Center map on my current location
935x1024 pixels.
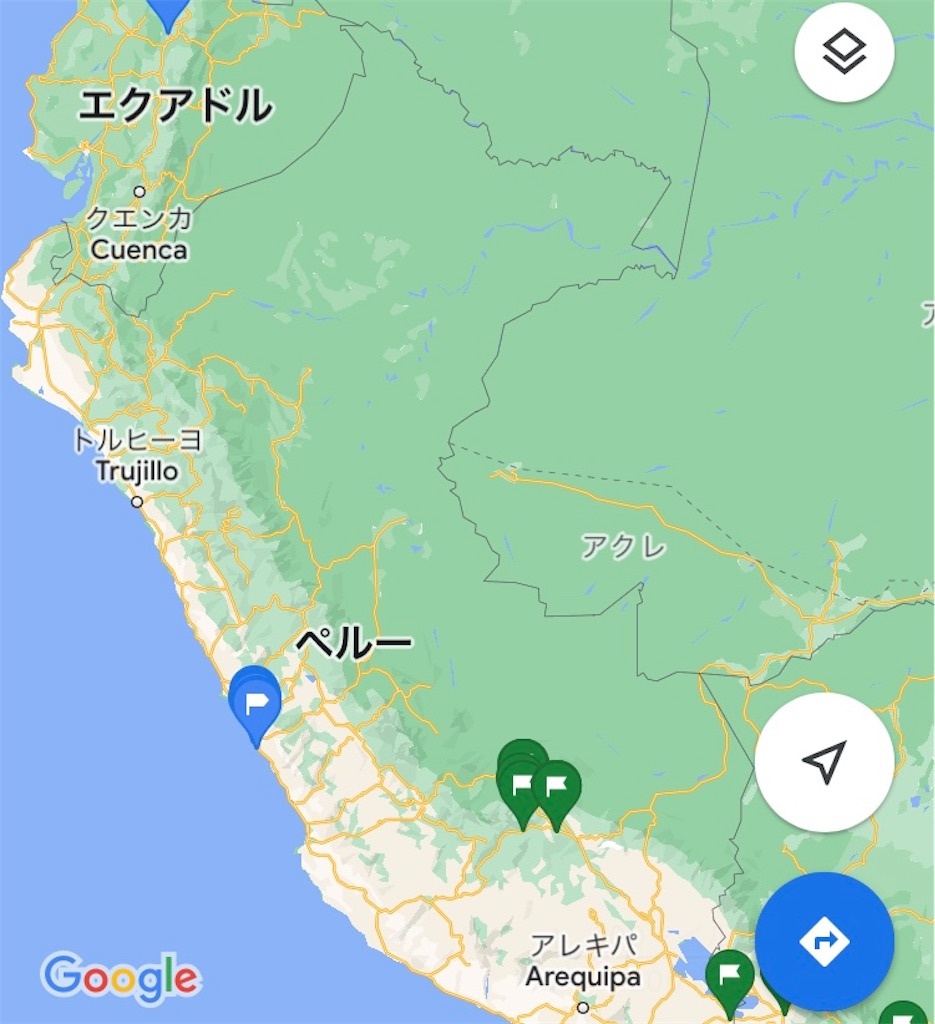coord(824,762)
